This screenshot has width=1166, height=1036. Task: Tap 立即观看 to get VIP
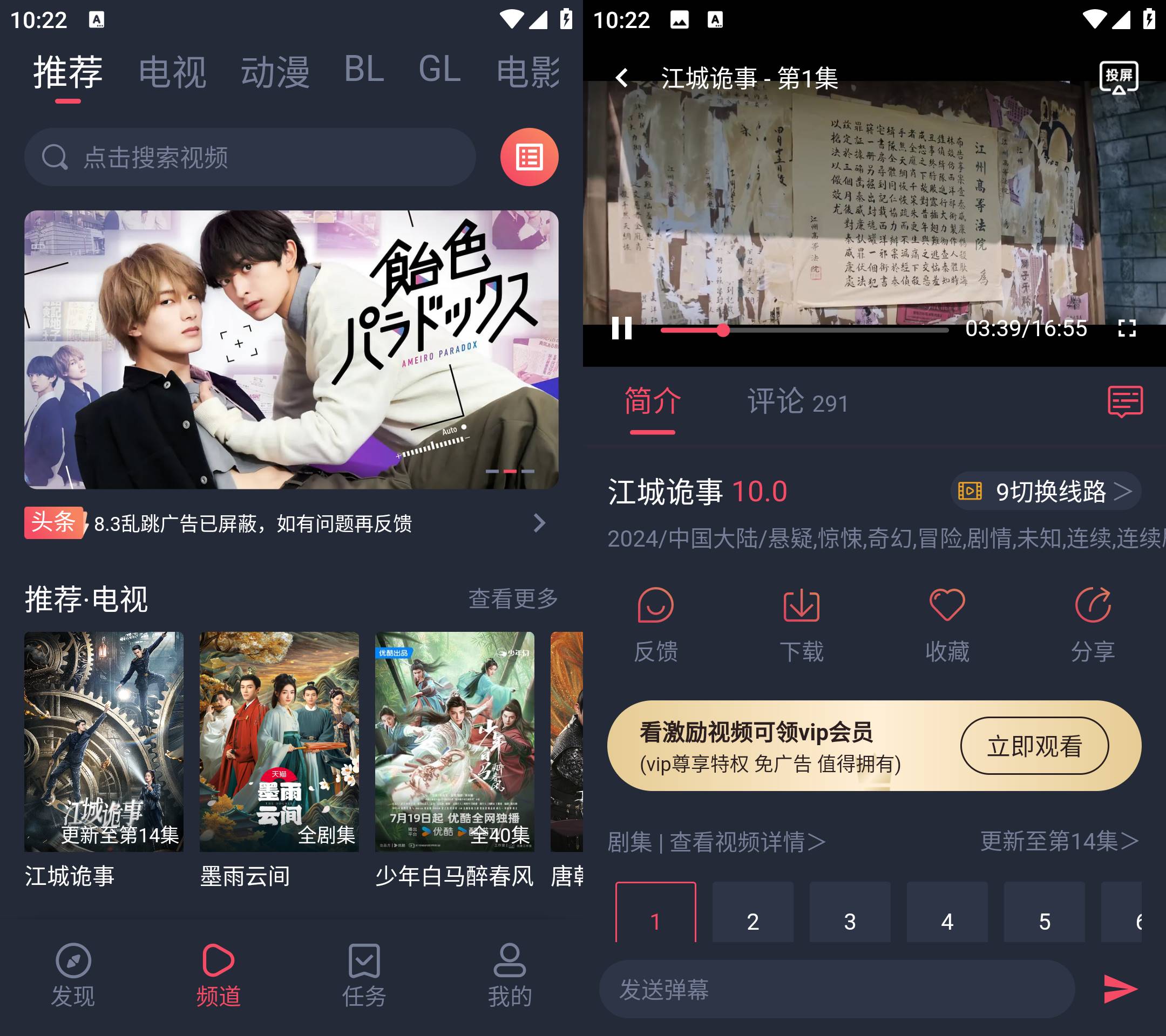pos(1034,746)
